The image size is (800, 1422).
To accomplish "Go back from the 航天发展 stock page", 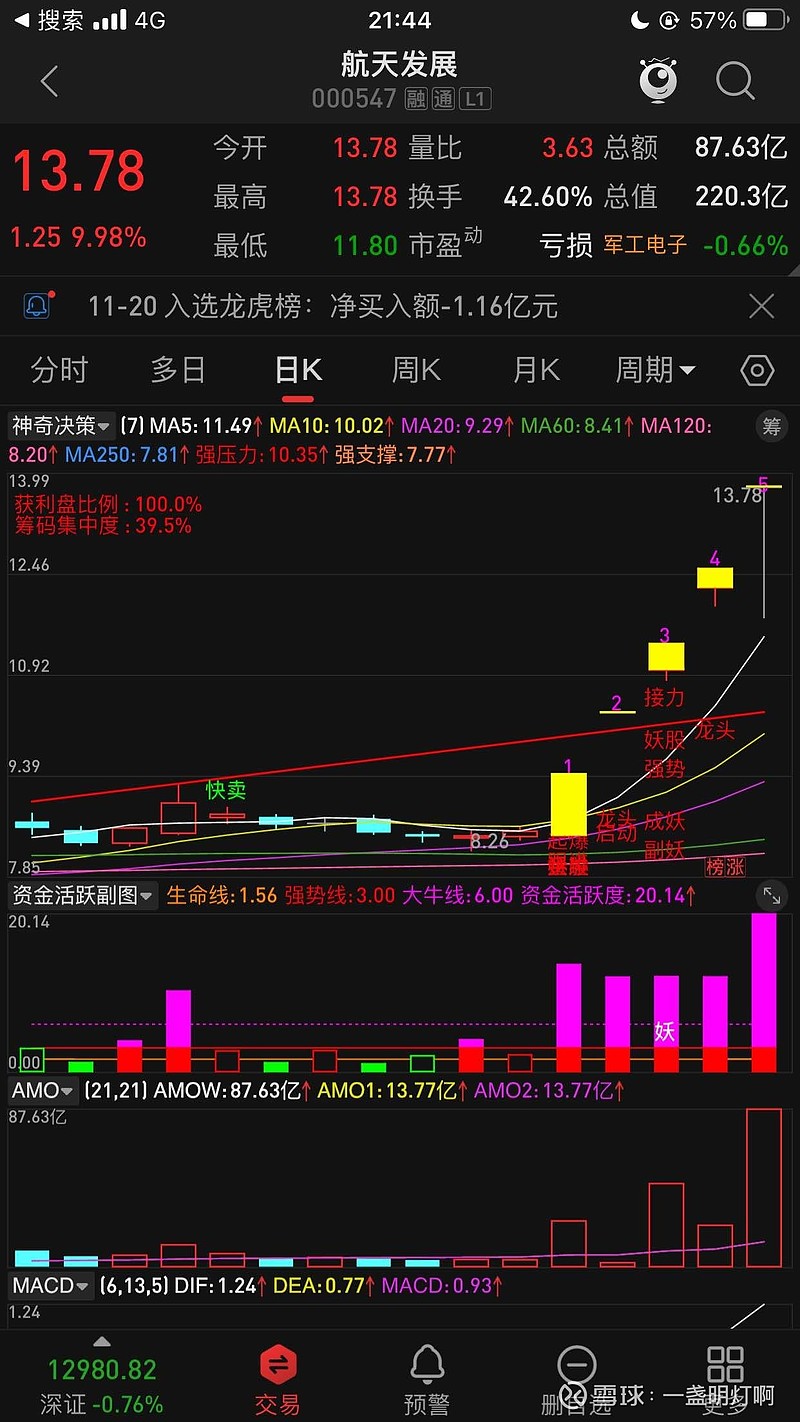I will [49, 81].
